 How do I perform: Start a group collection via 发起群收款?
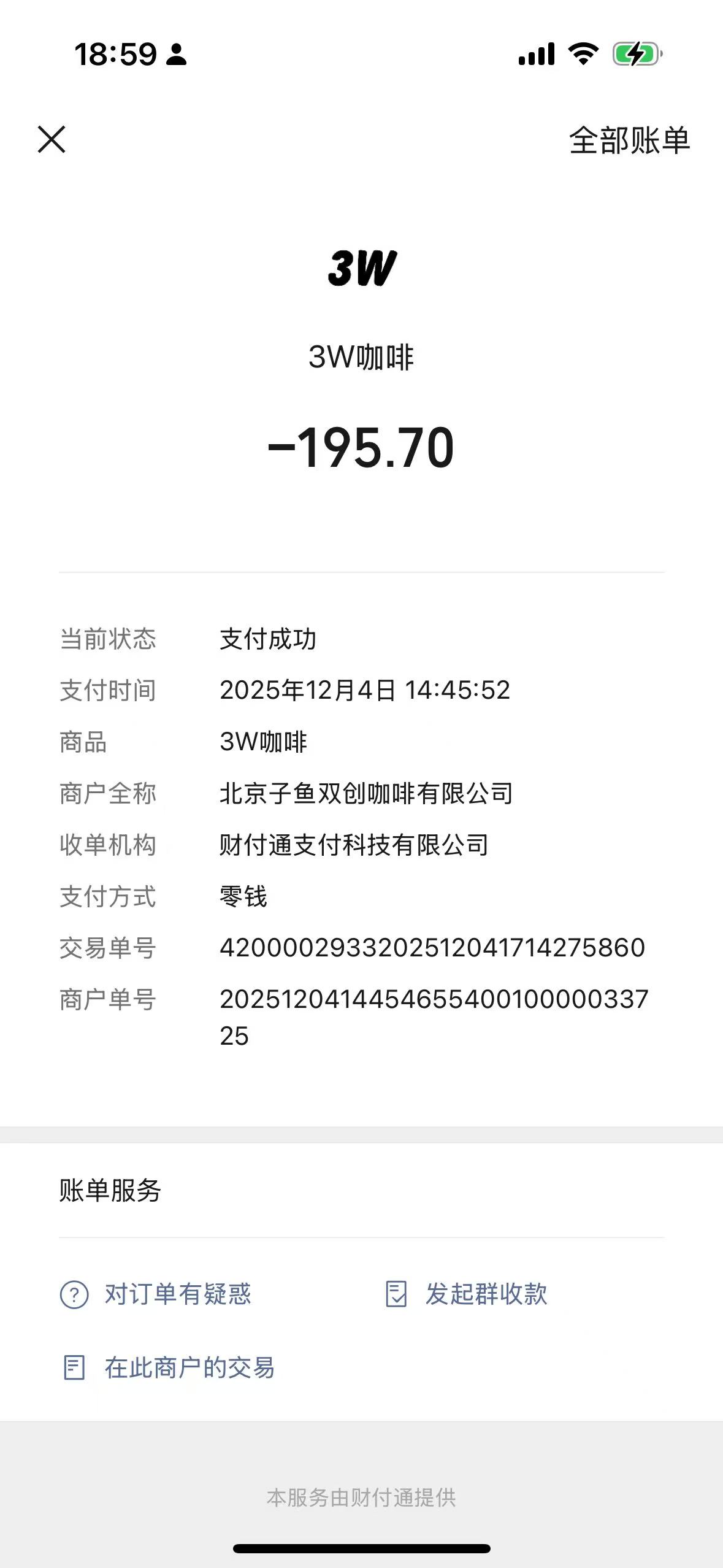(x=467, y=1294)
